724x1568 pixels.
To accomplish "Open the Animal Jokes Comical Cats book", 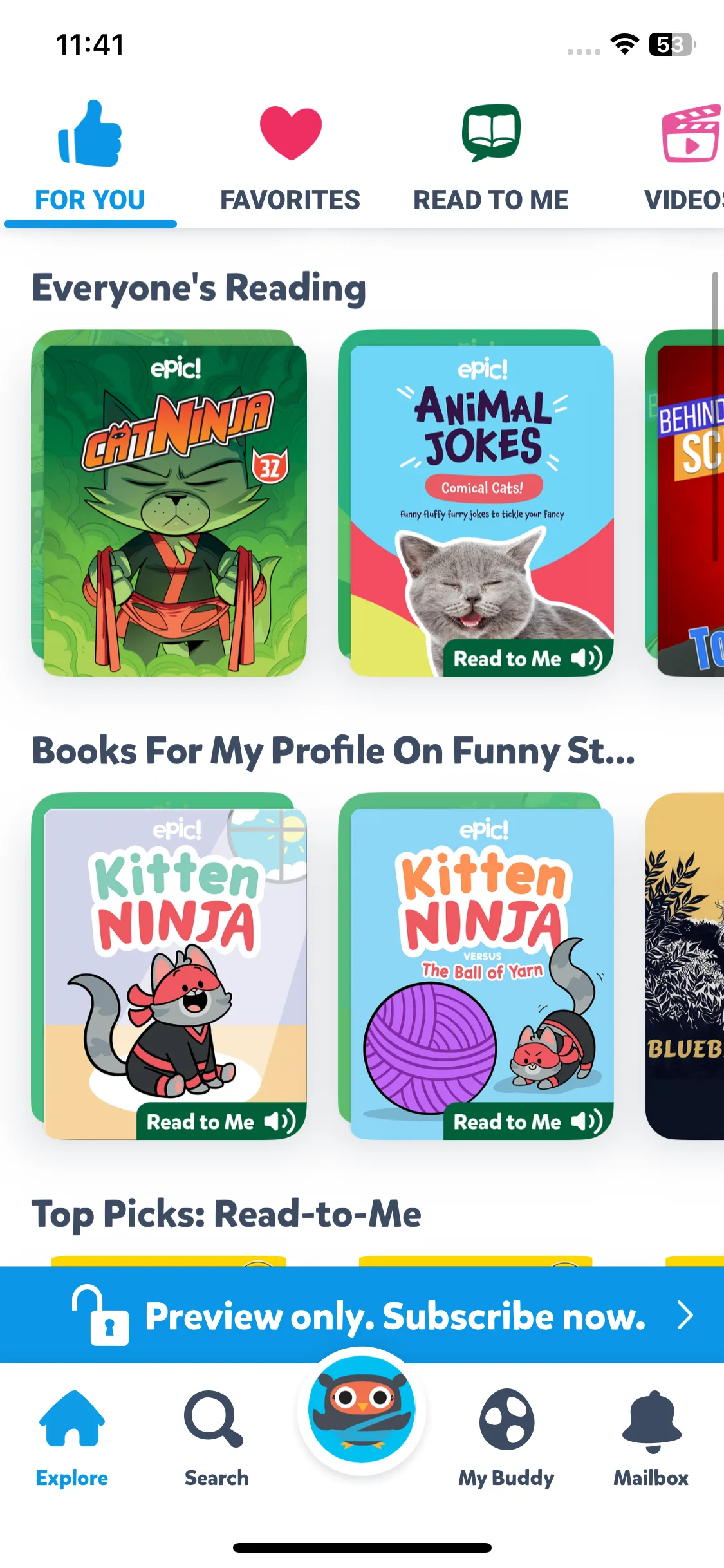I will [x=476, y=503].
